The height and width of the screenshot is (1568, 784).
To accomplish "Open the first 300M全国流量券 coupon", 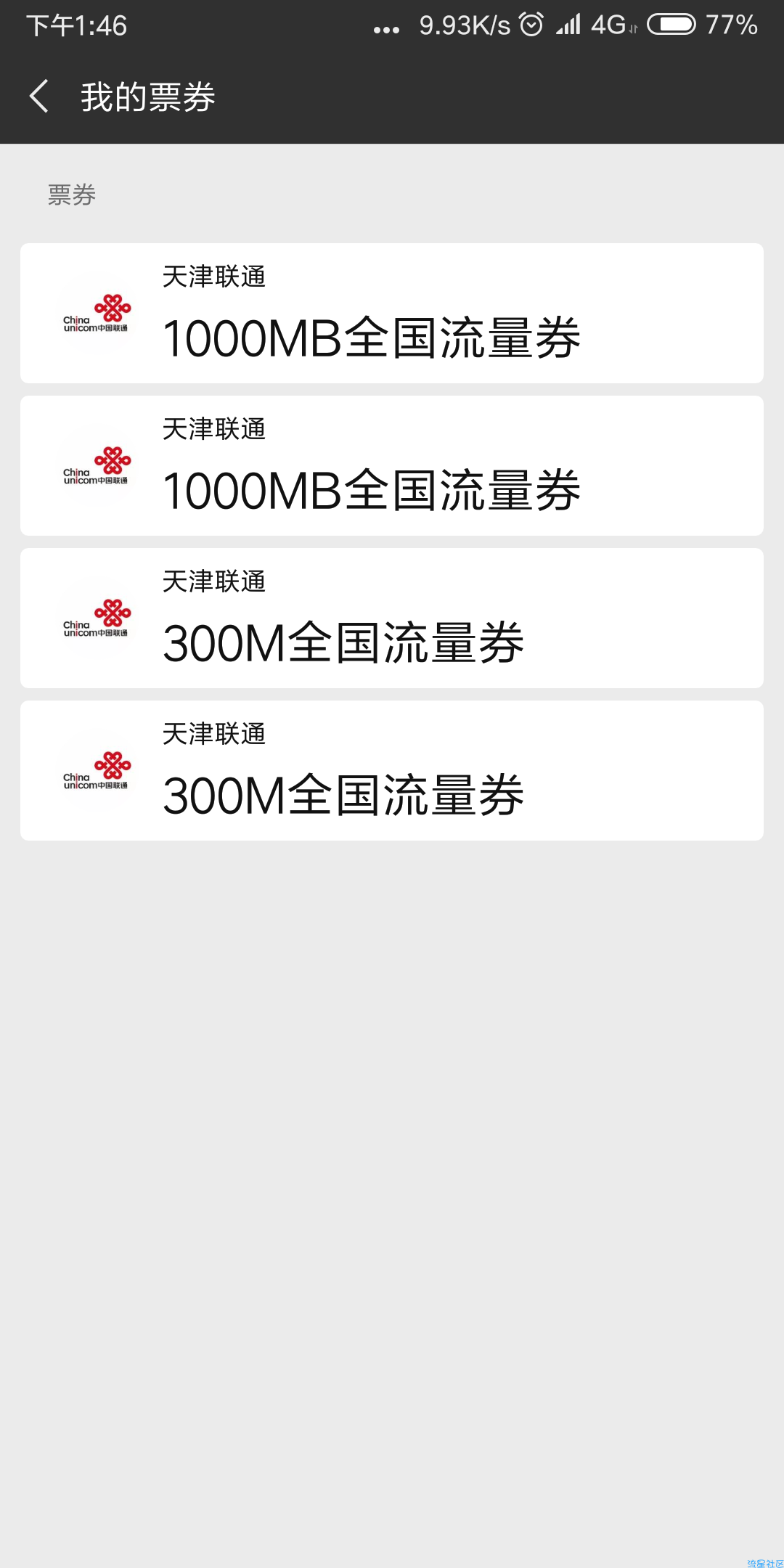I will click(392, 618).
